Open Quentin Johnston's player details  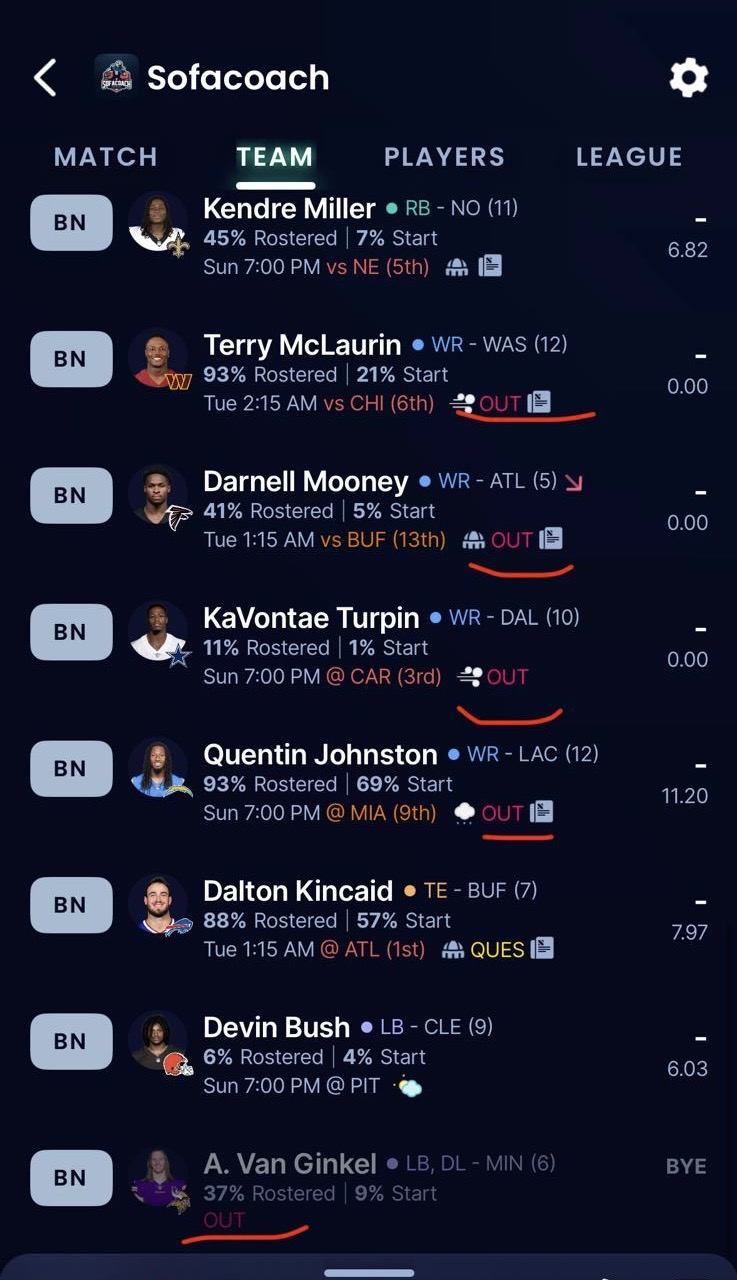[319, 754]
